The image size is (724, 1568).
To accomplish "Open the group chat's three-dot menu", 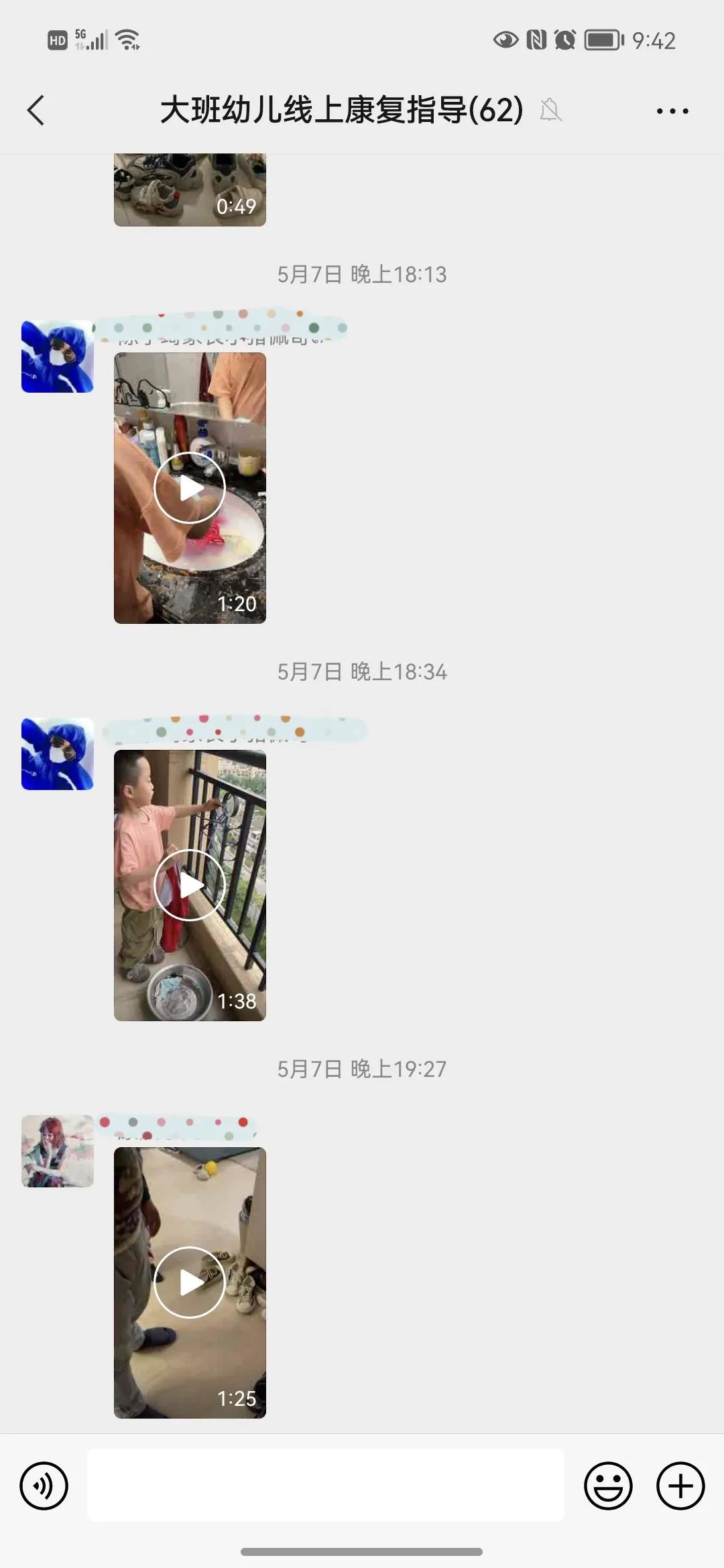I will [x=672, y=111].
